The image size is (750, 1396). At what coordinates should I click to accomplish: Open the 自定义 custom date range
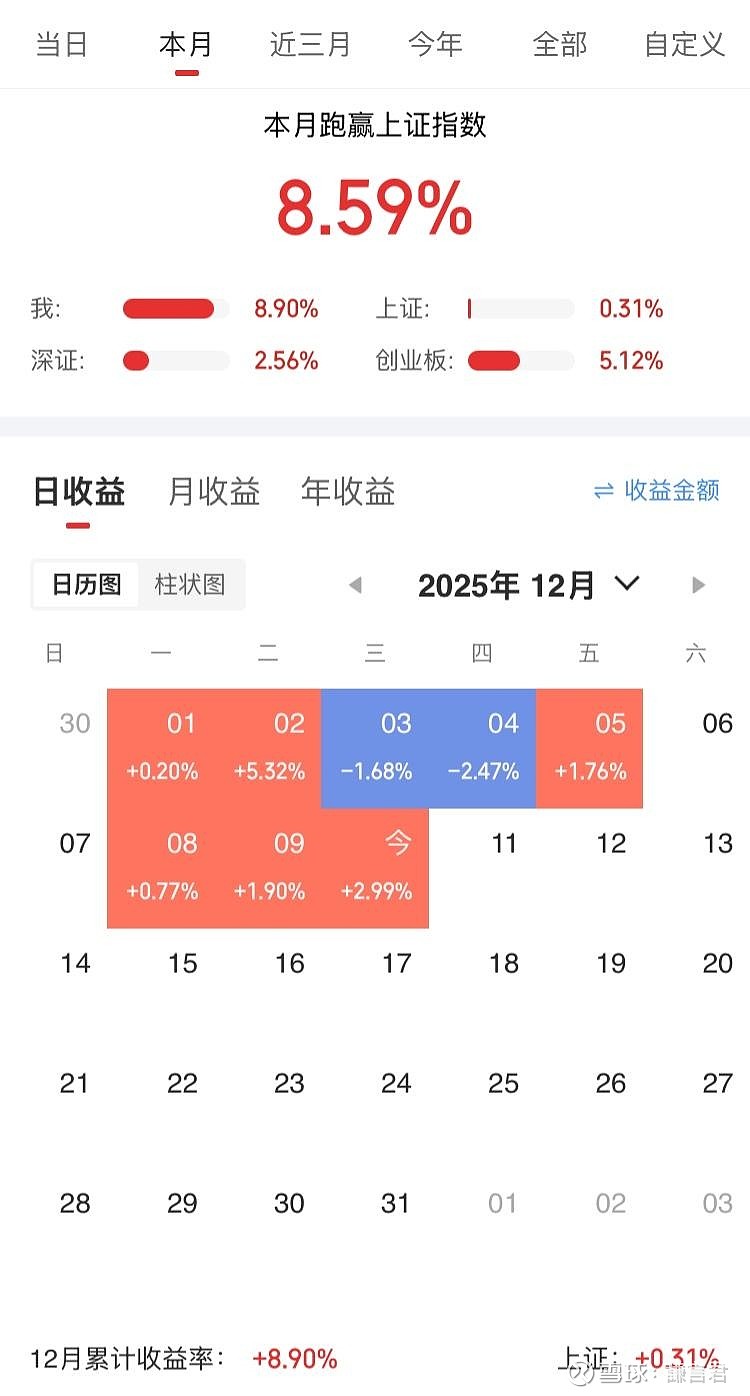684,45
